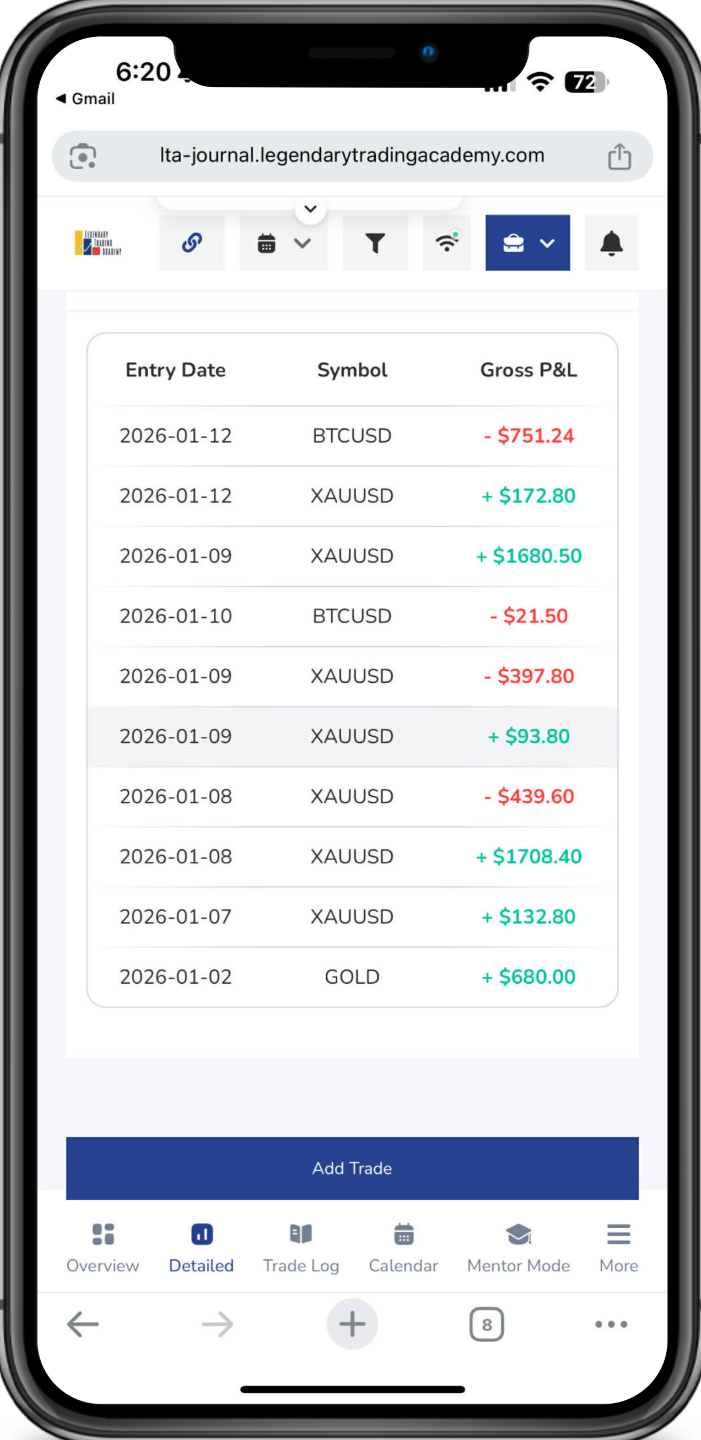Select the Detailed tab
The image size is (701, 1440).
(x=201, y=1247)
